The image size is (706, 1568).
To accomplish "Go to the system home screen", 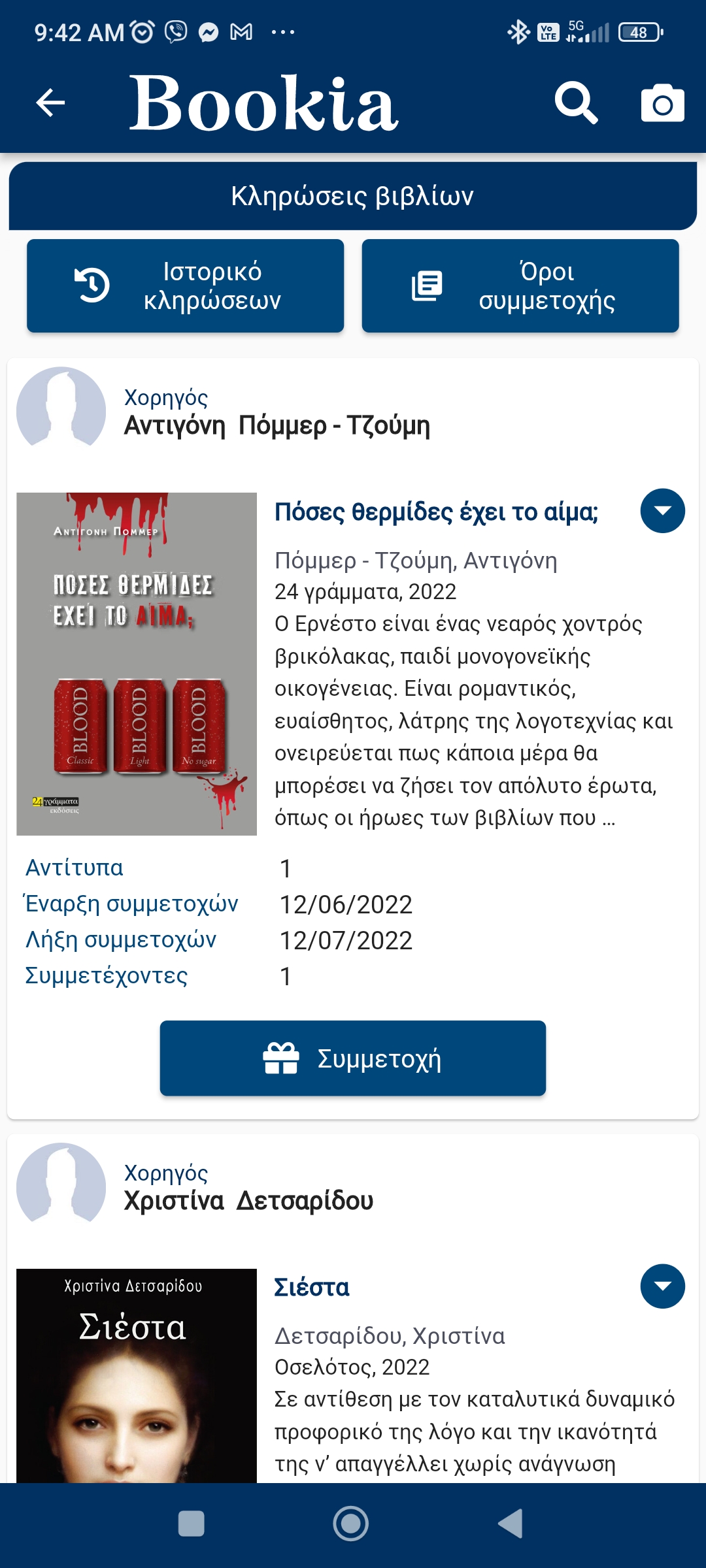I will point(351,1524).
